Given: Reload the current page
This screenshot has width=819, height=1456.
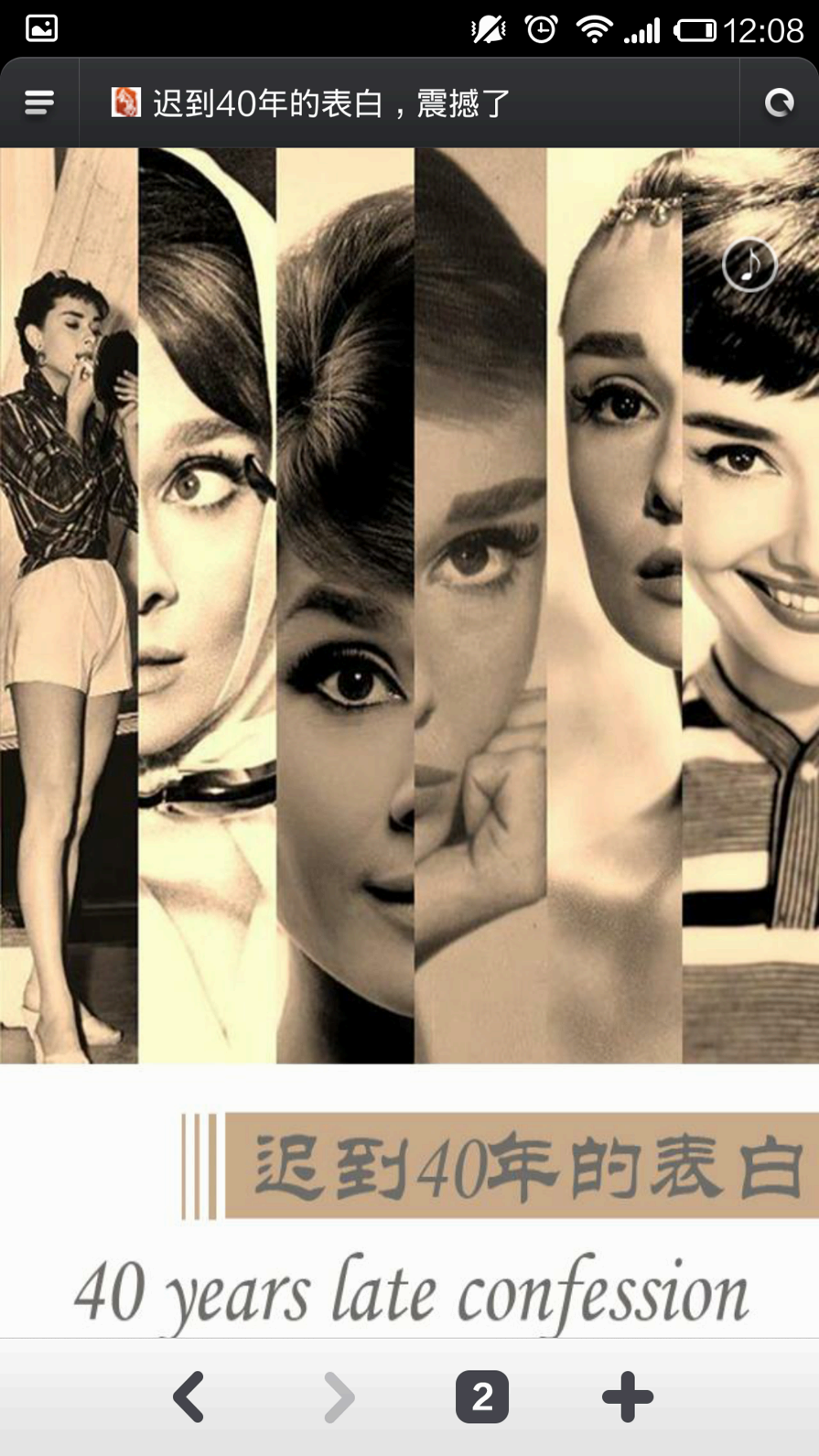Looking at the screenshot, I should [779, 102].
